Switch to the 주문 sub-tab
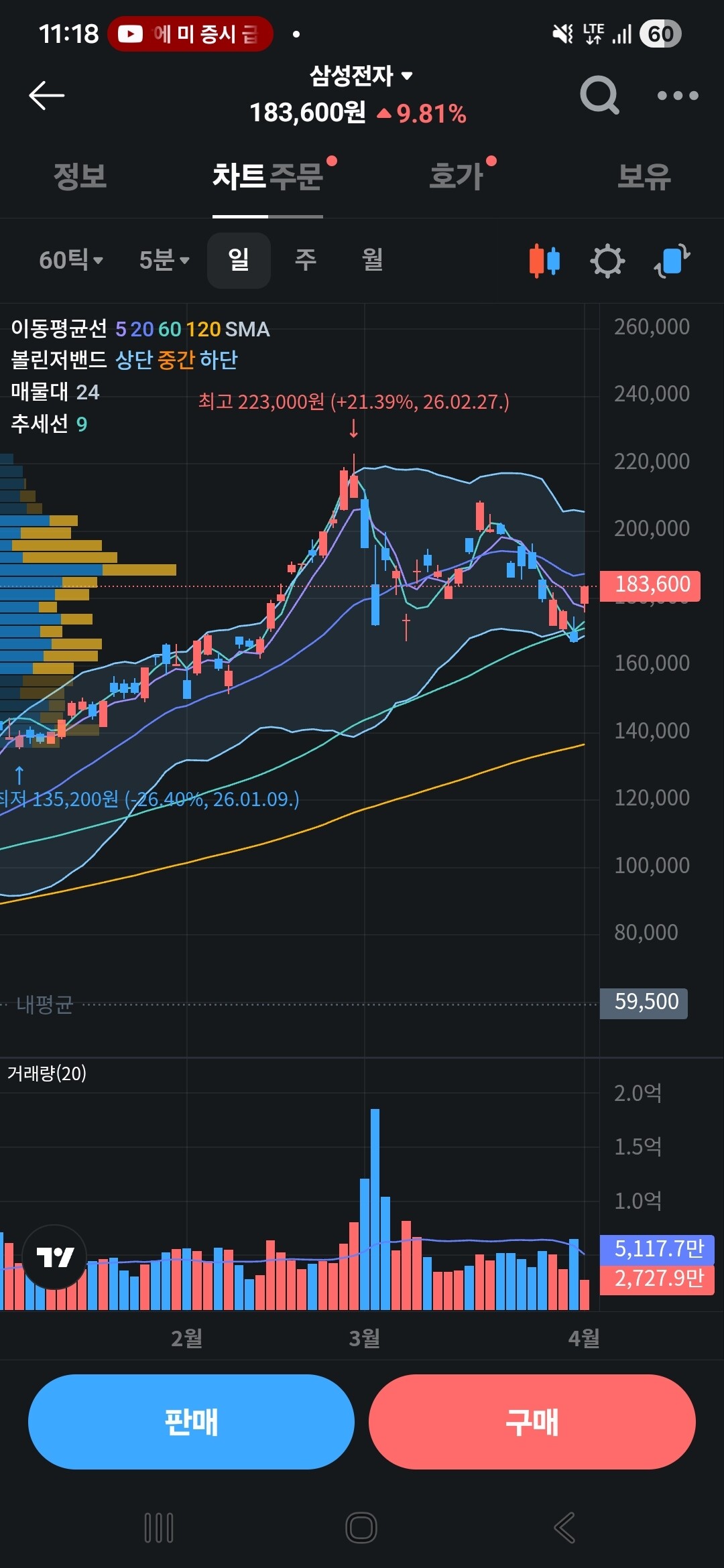Viewport: 724px width, 1568px height. [x=296, y=176]
